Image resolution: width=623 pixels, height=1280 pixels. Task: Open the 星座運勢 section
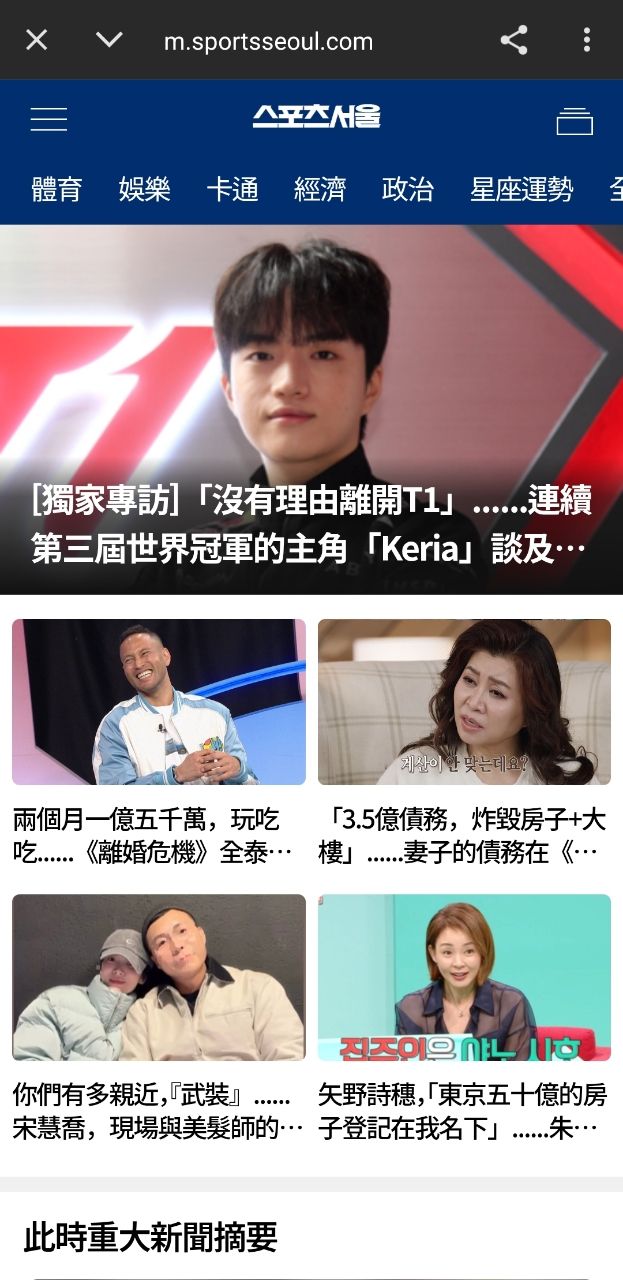(521, 189)
